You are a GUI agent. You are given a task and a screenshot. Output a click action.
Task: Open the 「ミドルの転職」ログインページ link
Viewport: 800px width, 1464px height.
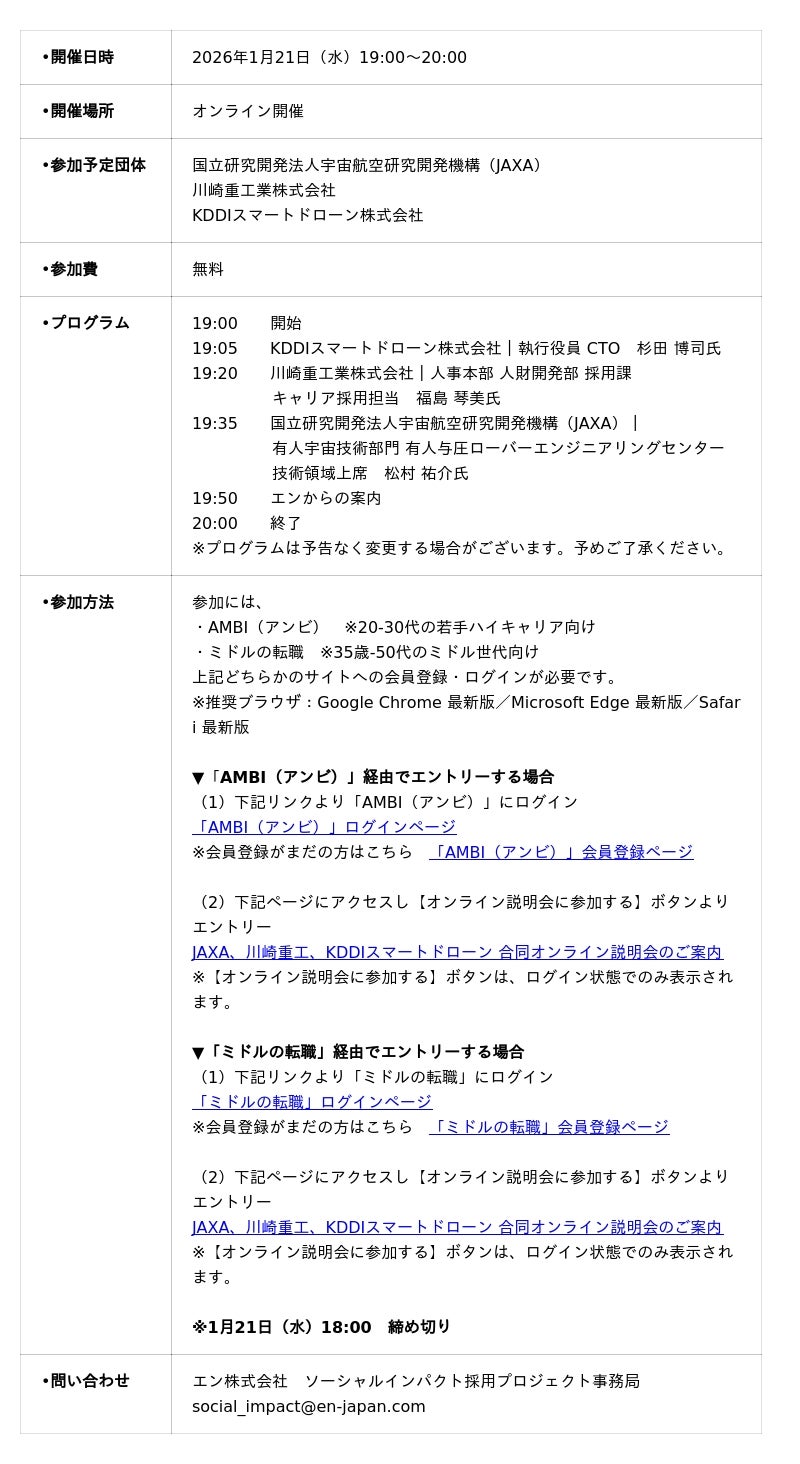(x=312, y=1102)
